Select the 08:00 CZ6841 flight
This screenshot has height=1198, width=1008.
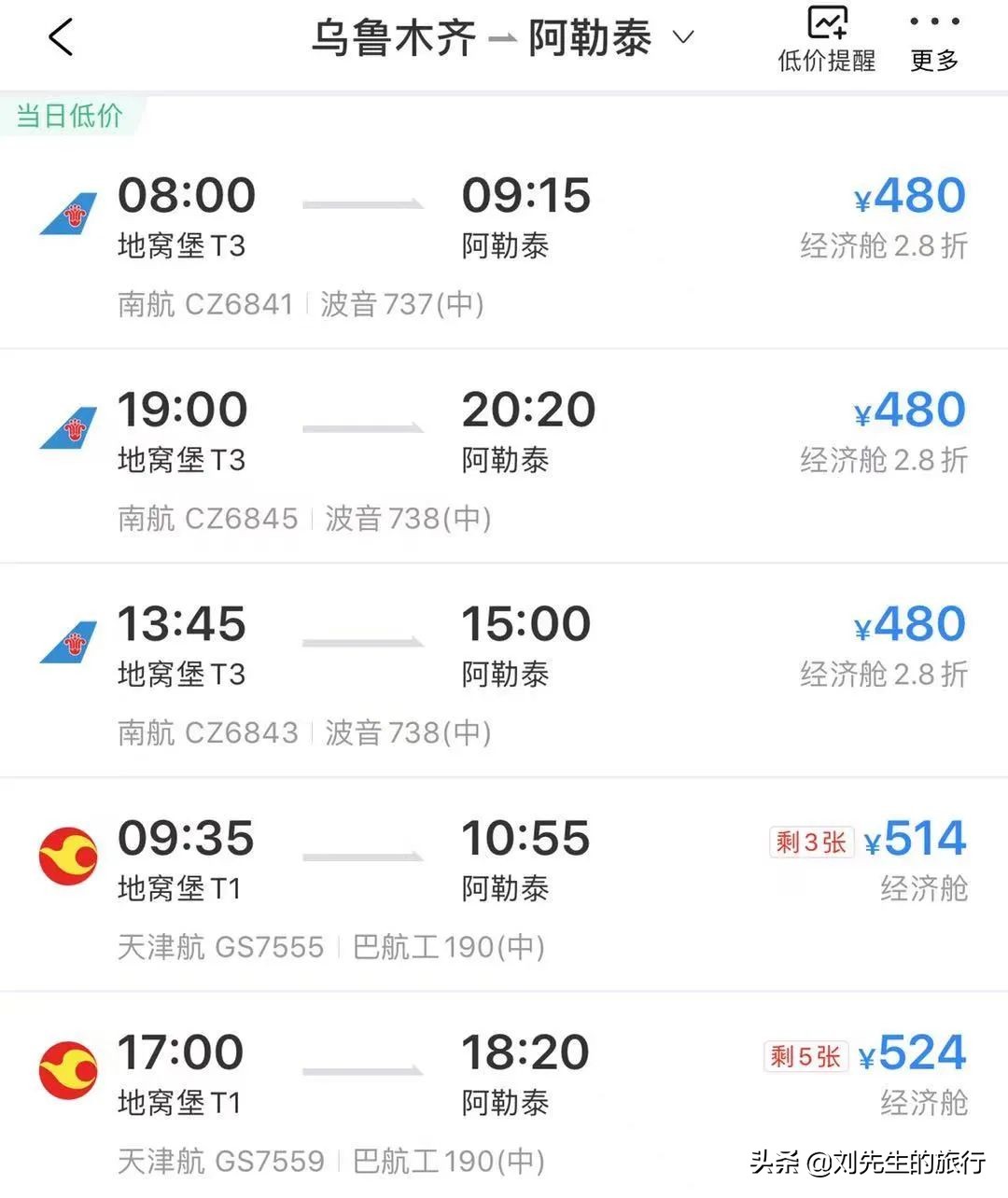pyautogui.click(x=504, y=243)
